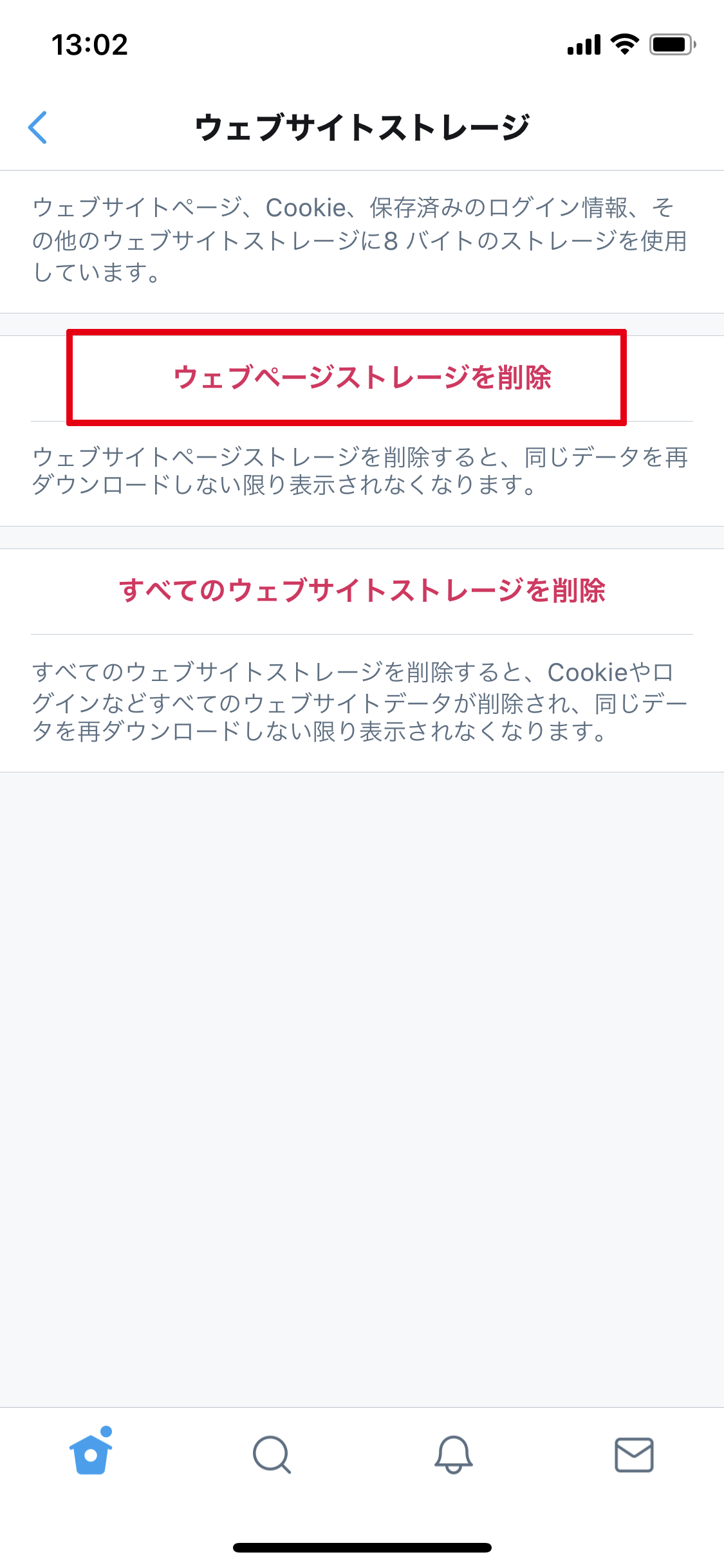Go back from ウェブサイトストレージ screen
The image size is (724, 1568).
coord(38,127)
